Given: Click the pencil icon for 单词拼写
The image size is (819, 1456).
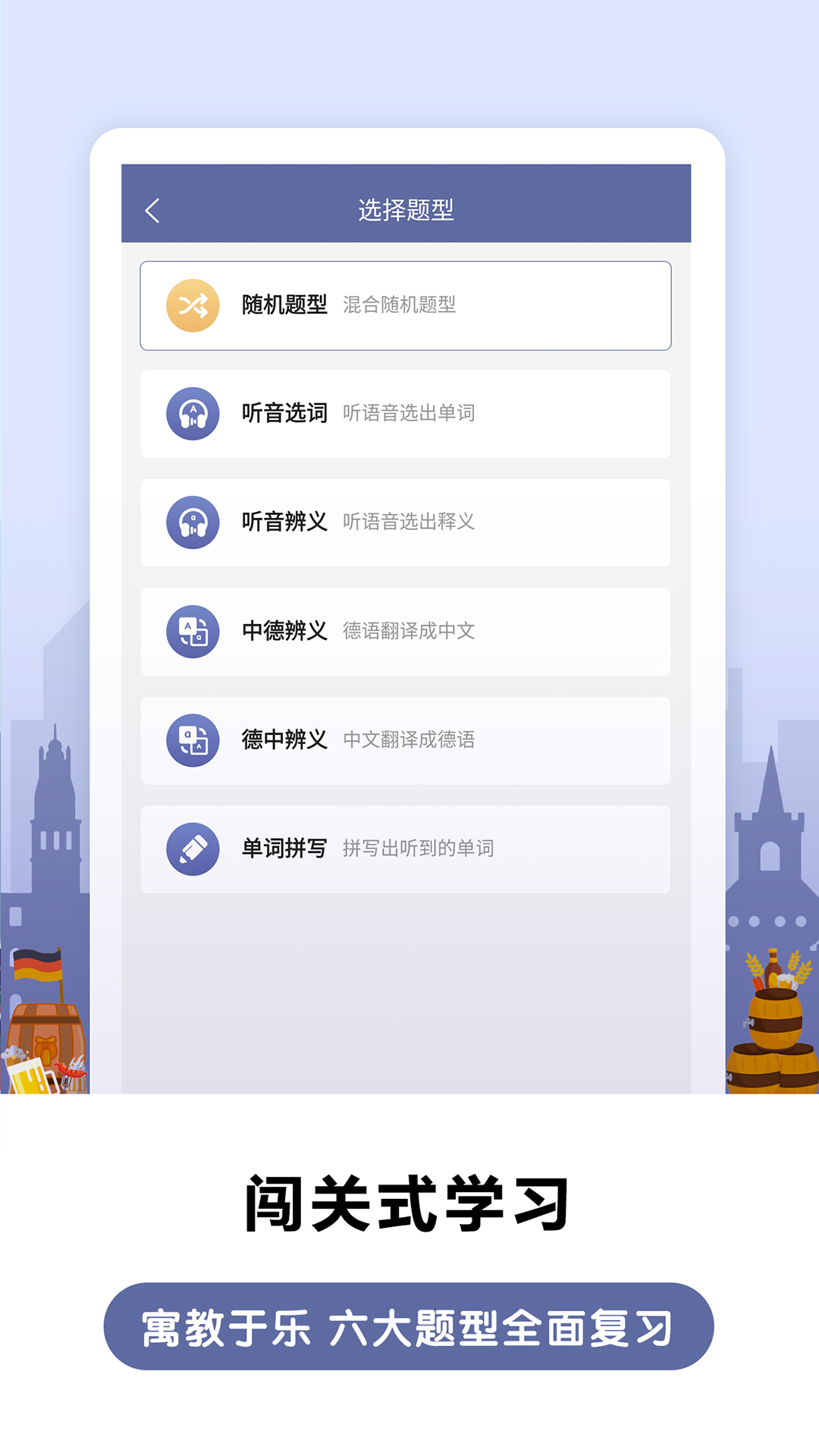Looking at the screenshot, I should pos(193,848).
